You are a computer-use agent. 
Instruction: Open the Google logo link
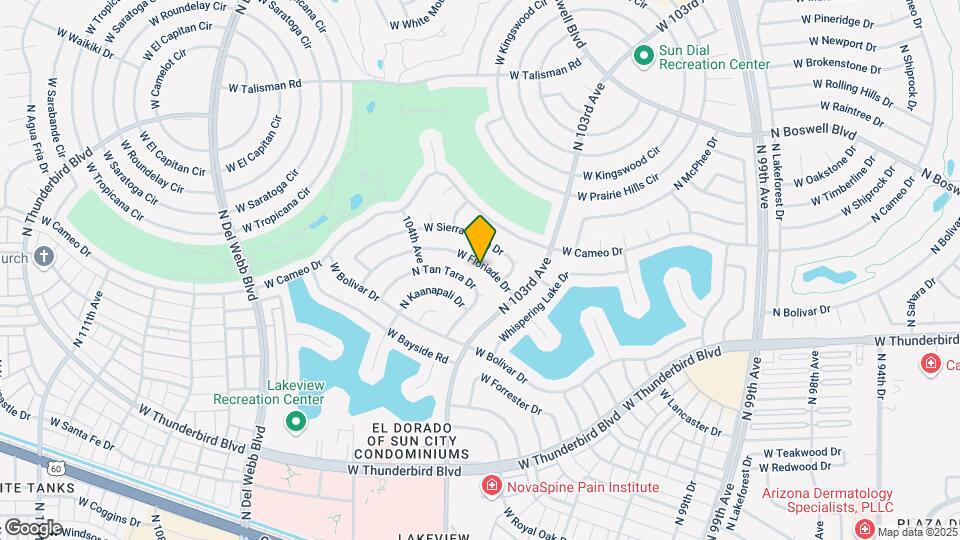[32, 528]
